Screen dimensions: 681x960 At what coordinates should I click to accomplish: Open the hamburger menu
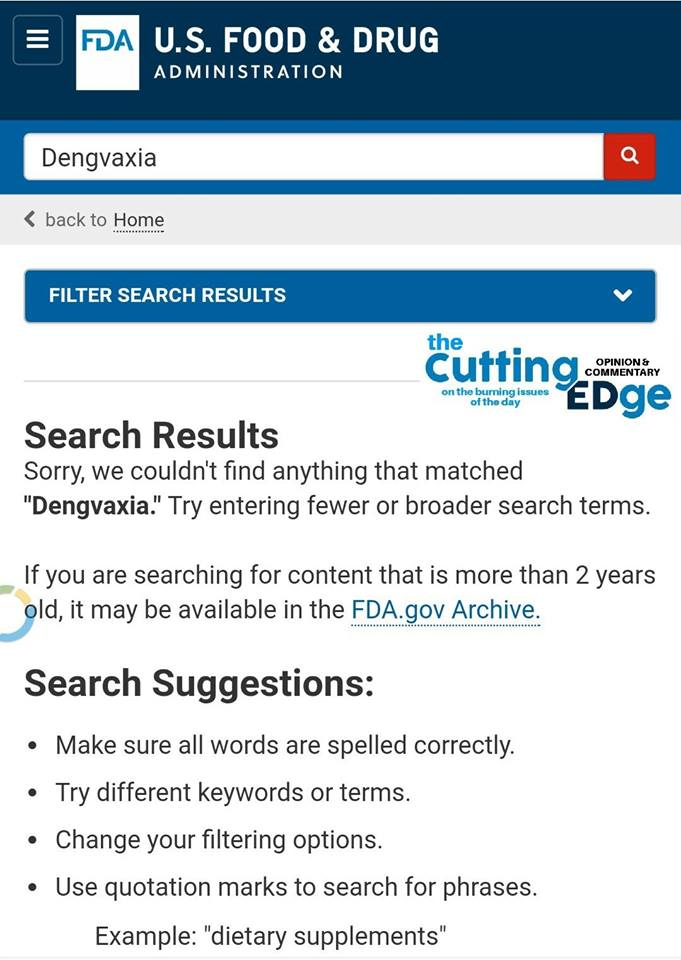coord(38,40)
